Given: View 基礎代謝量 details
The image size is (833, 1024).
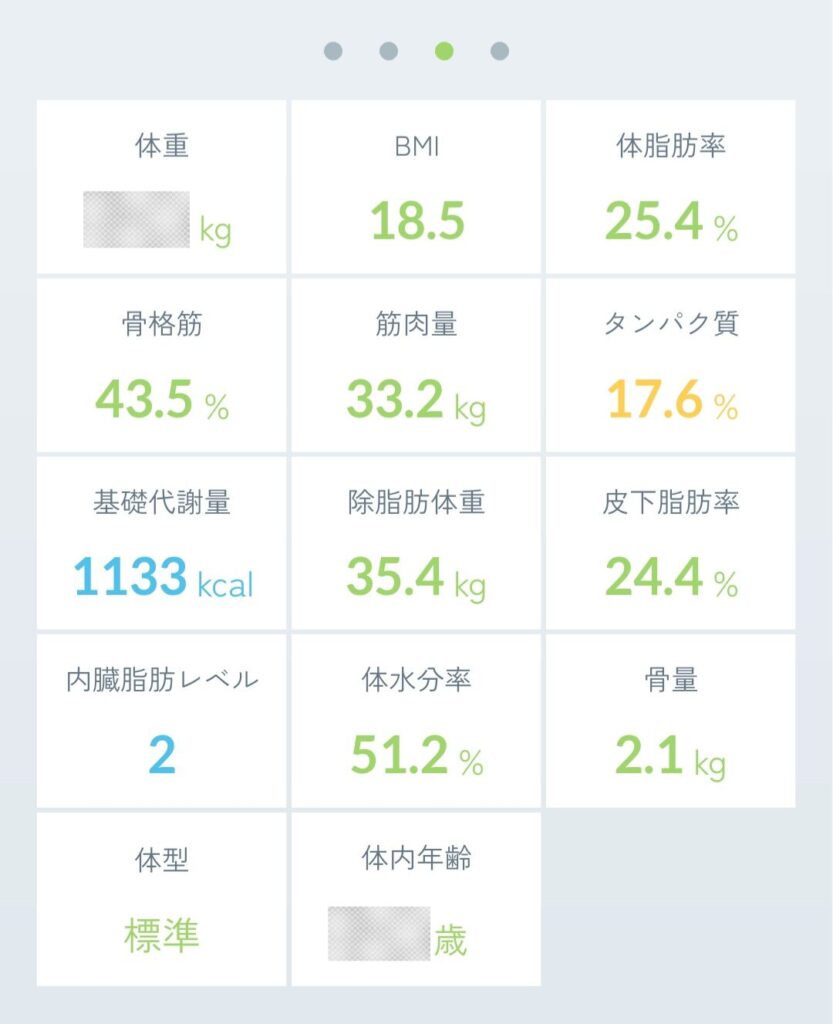Looking at the screenshot, I should (x=162, y=543).
